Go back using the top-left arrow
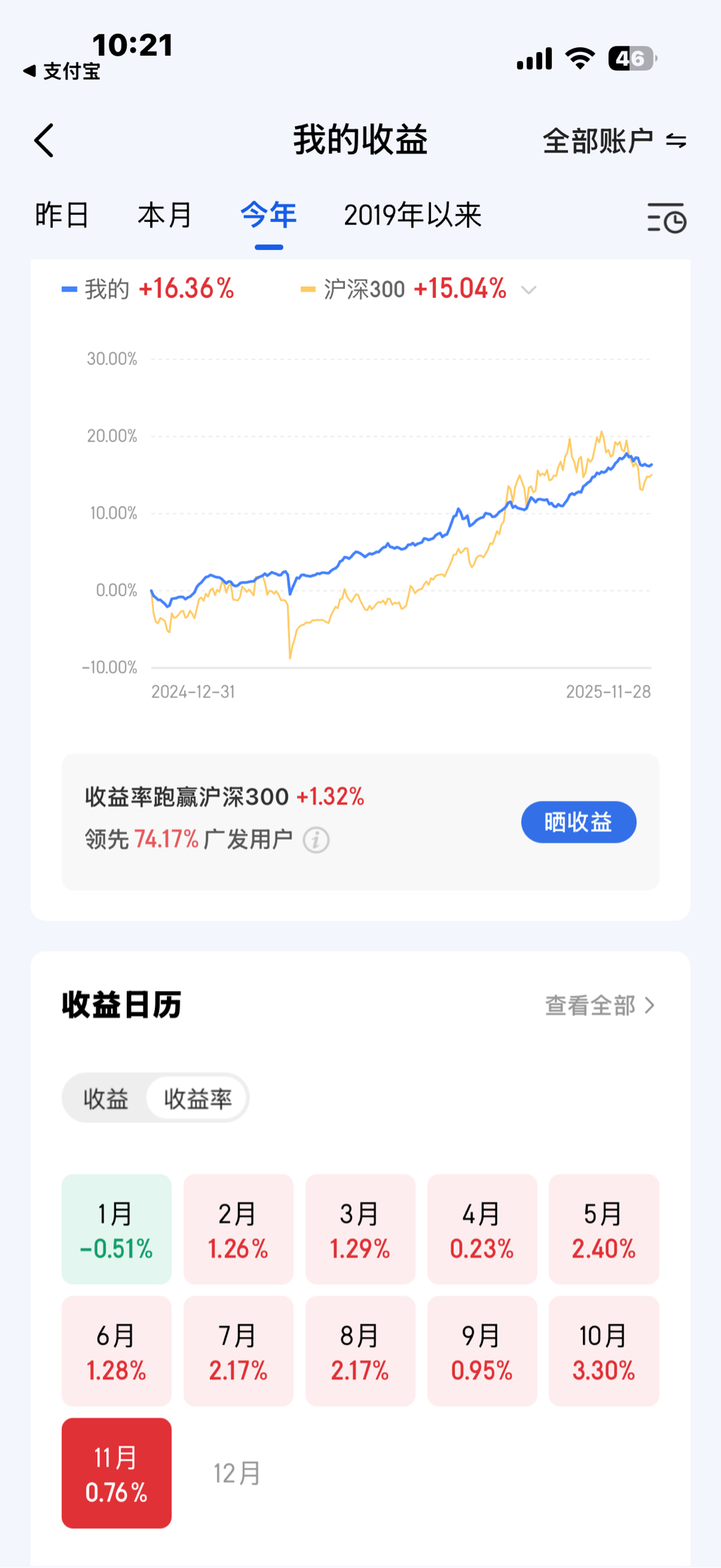This screenshot has width=721, height=1568. (x=44, y=141)
